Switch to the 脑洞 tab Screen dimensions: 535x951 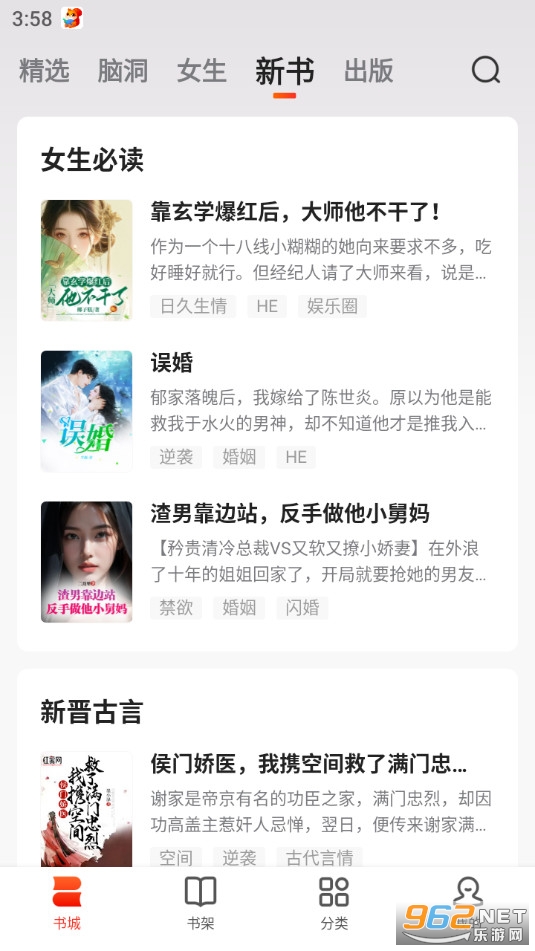point(123,70)
